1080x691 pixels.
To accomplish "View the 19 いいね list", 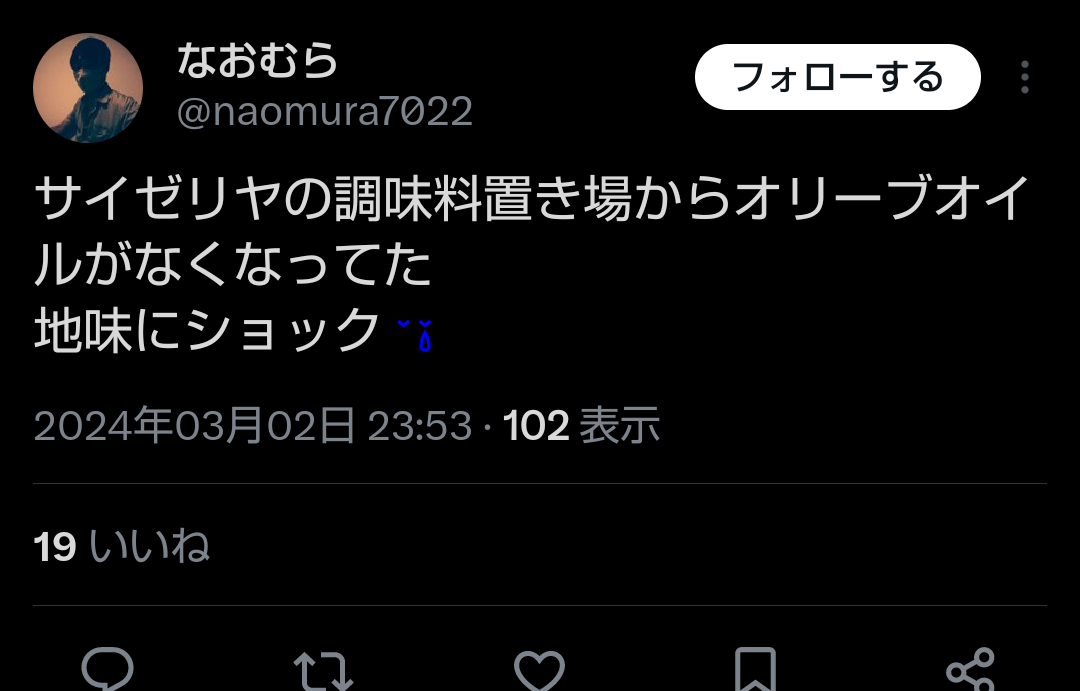I will (x=122, y=547).
